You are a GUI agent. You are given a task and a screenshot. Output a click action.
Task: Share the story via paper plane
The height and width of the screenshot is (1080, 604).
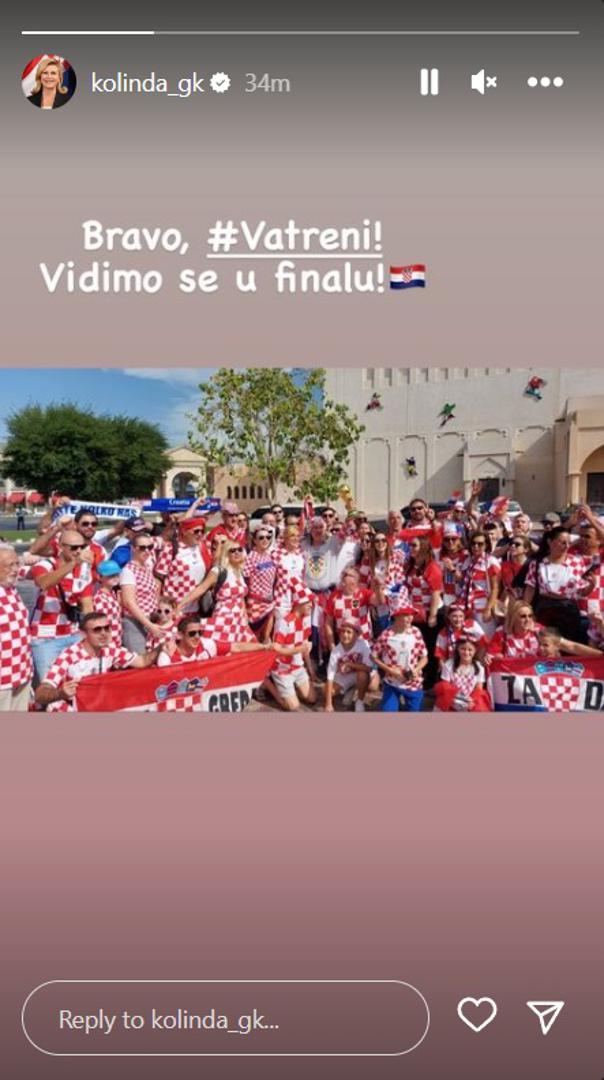545,1016
